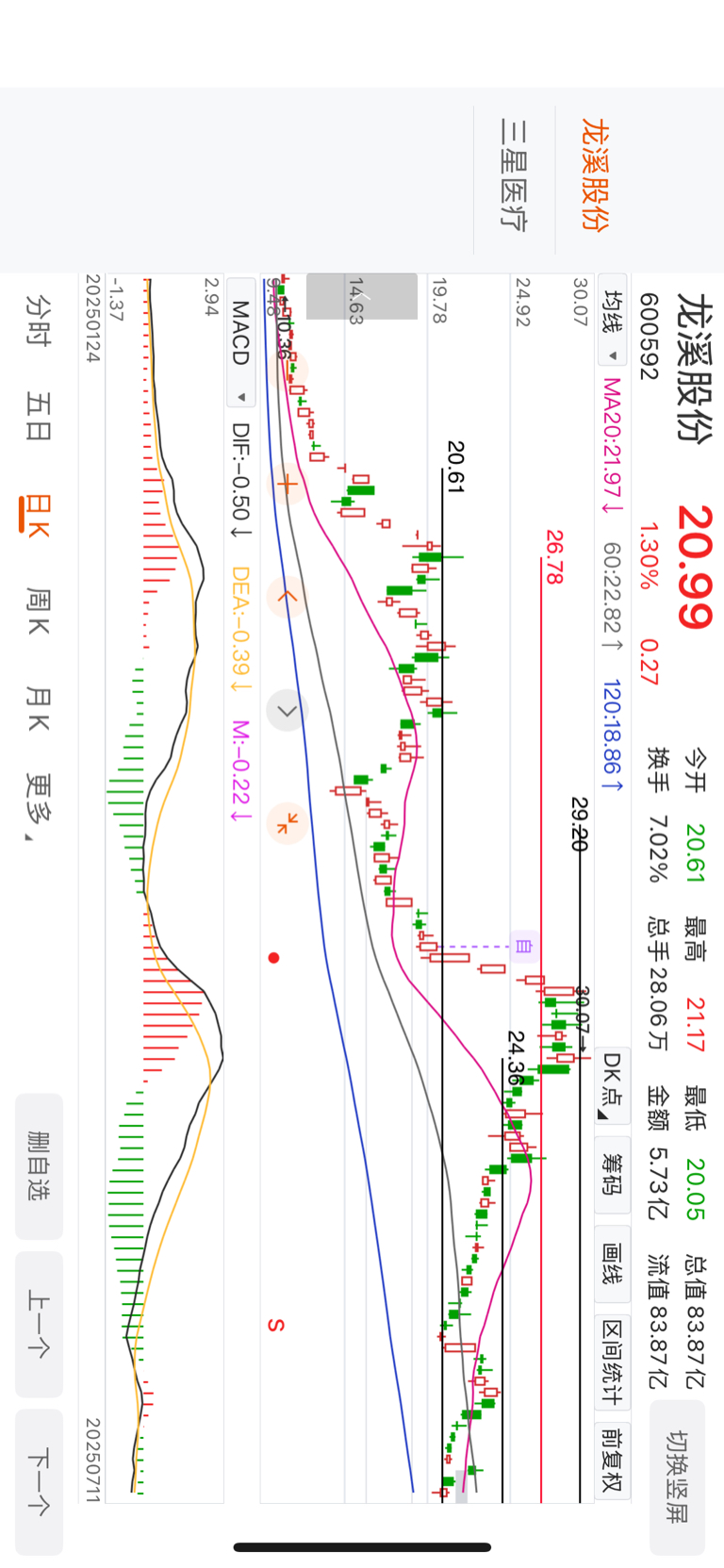This screenshot has height=1568, width=724.
Task: Open the 前复权 adjustment option
Action: tap(613, 1460)
